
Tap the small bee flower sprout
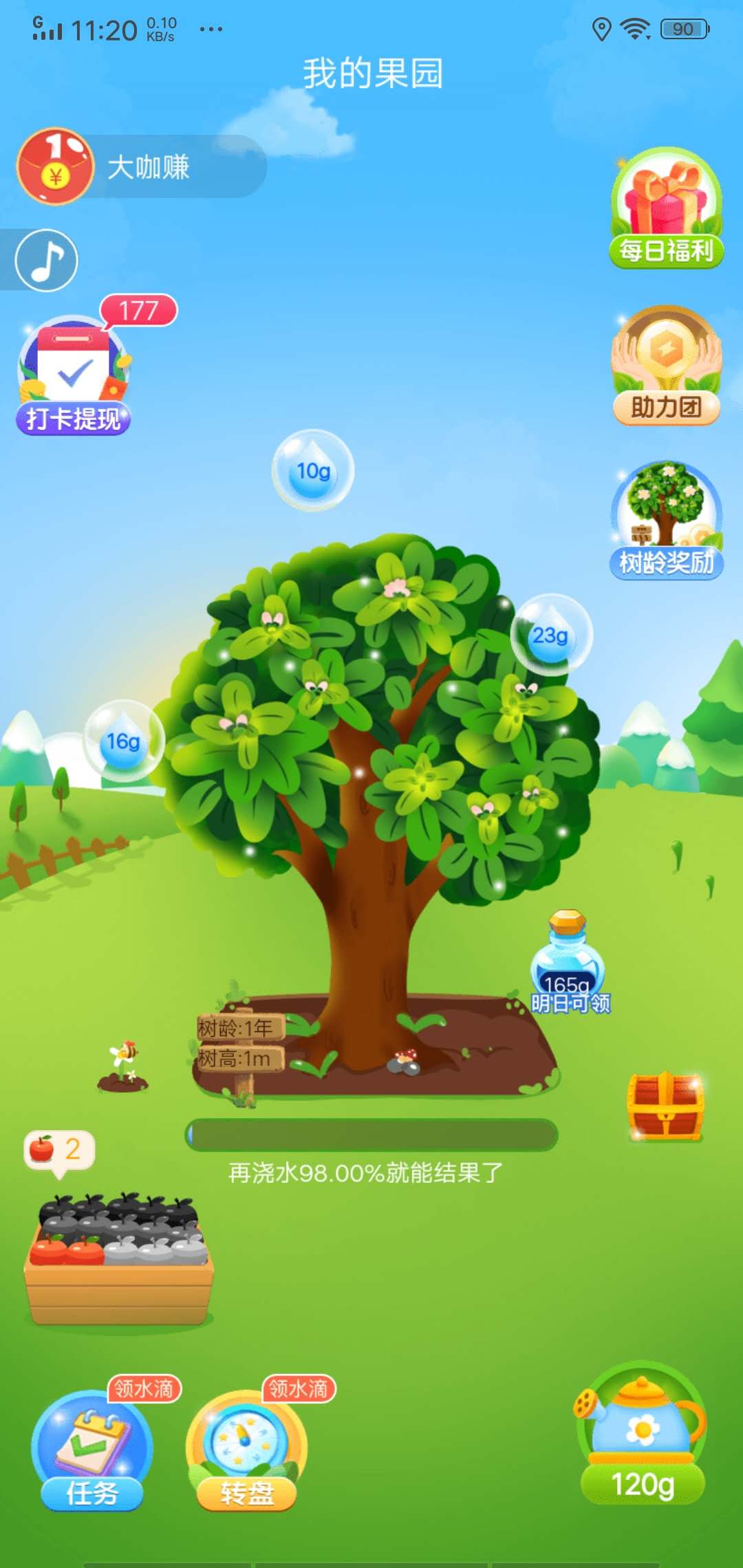pyautogui.click(x=123, y=1067)
